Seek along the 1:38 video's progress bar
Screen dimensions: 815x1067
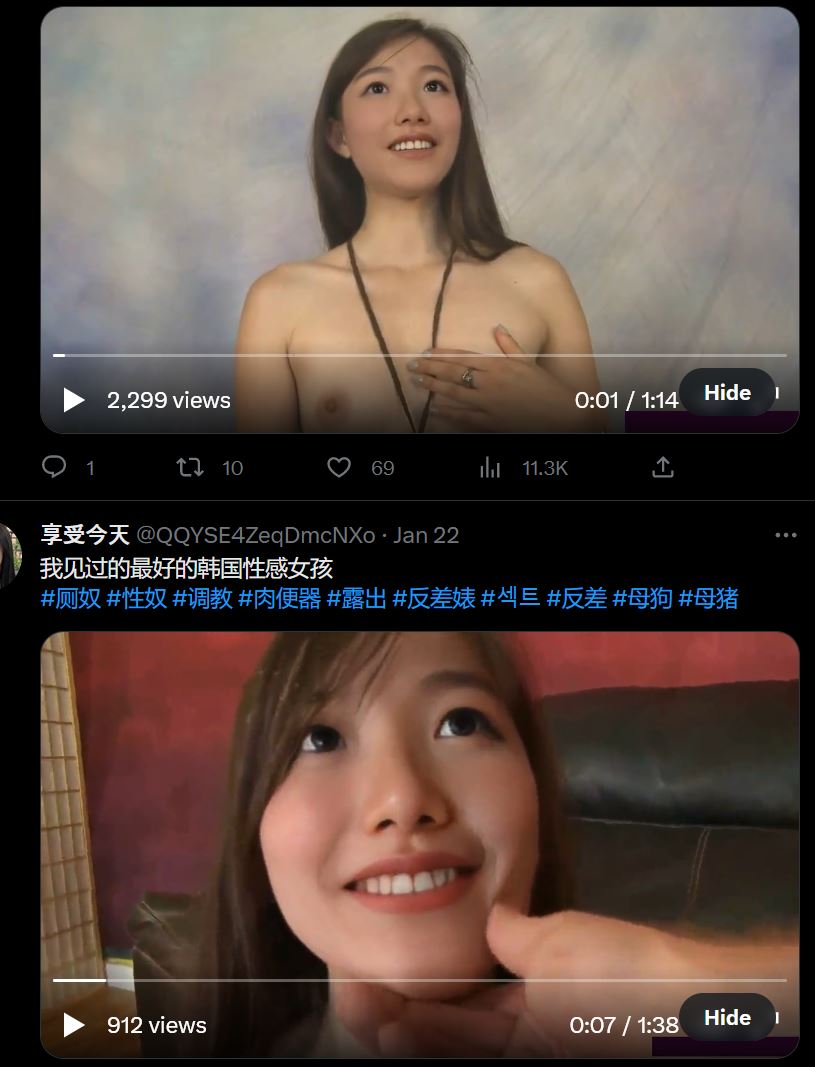[x=420, y=980]
